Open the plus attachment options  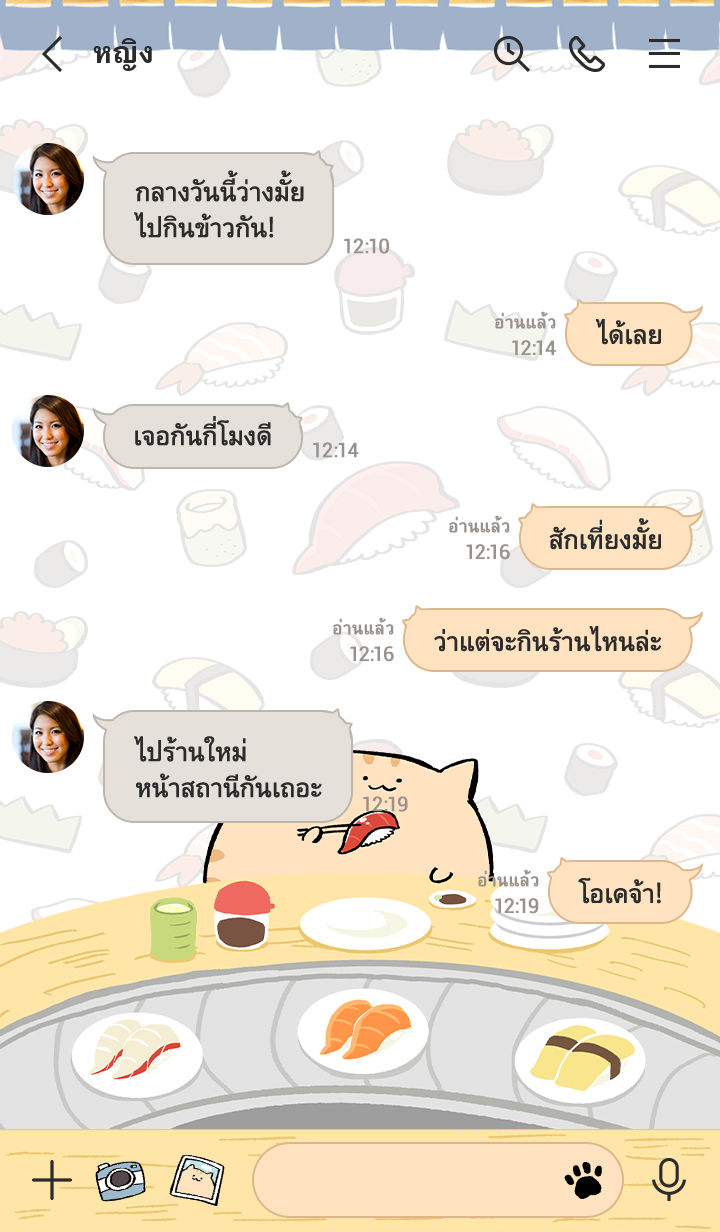point(52,1181)
